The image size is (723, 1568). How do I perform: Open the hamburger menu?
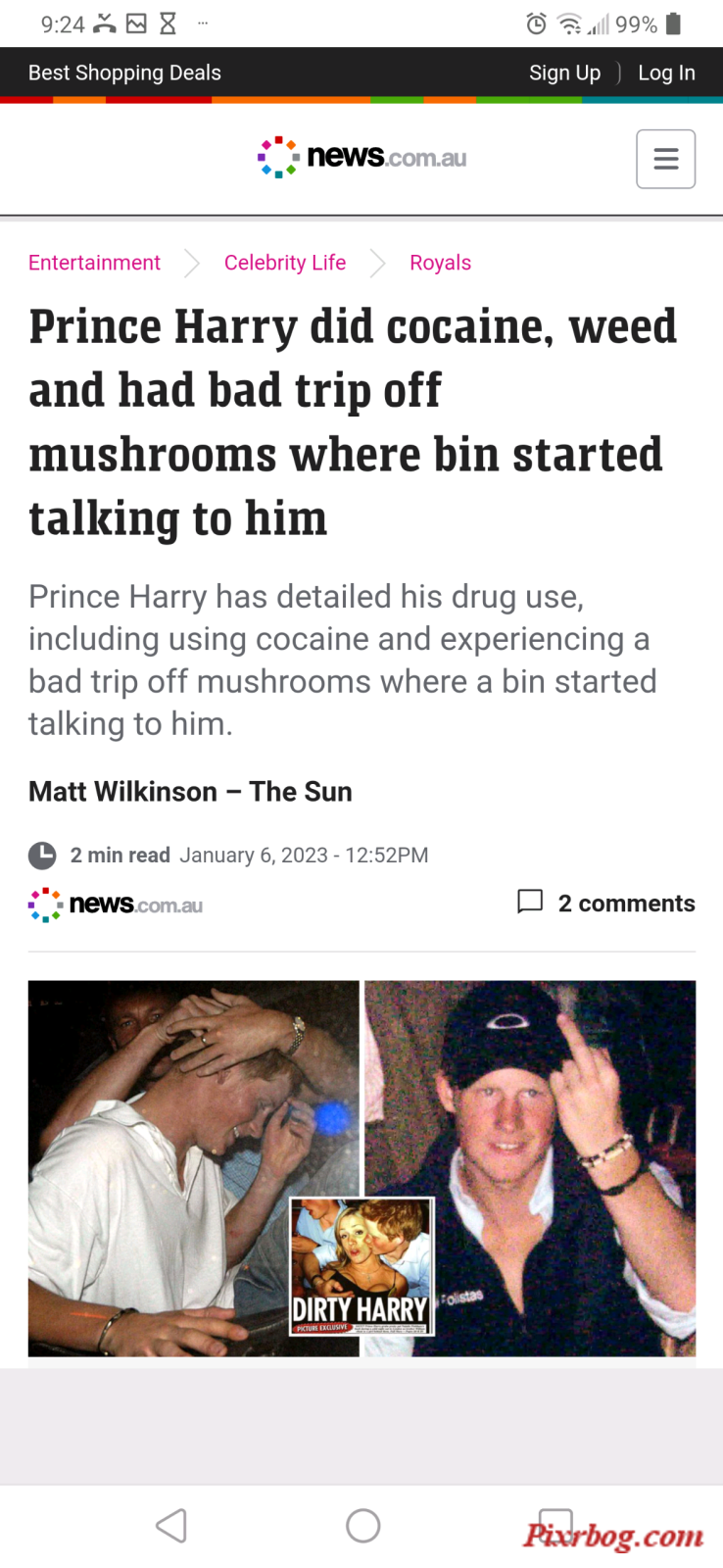coord(665,159)
